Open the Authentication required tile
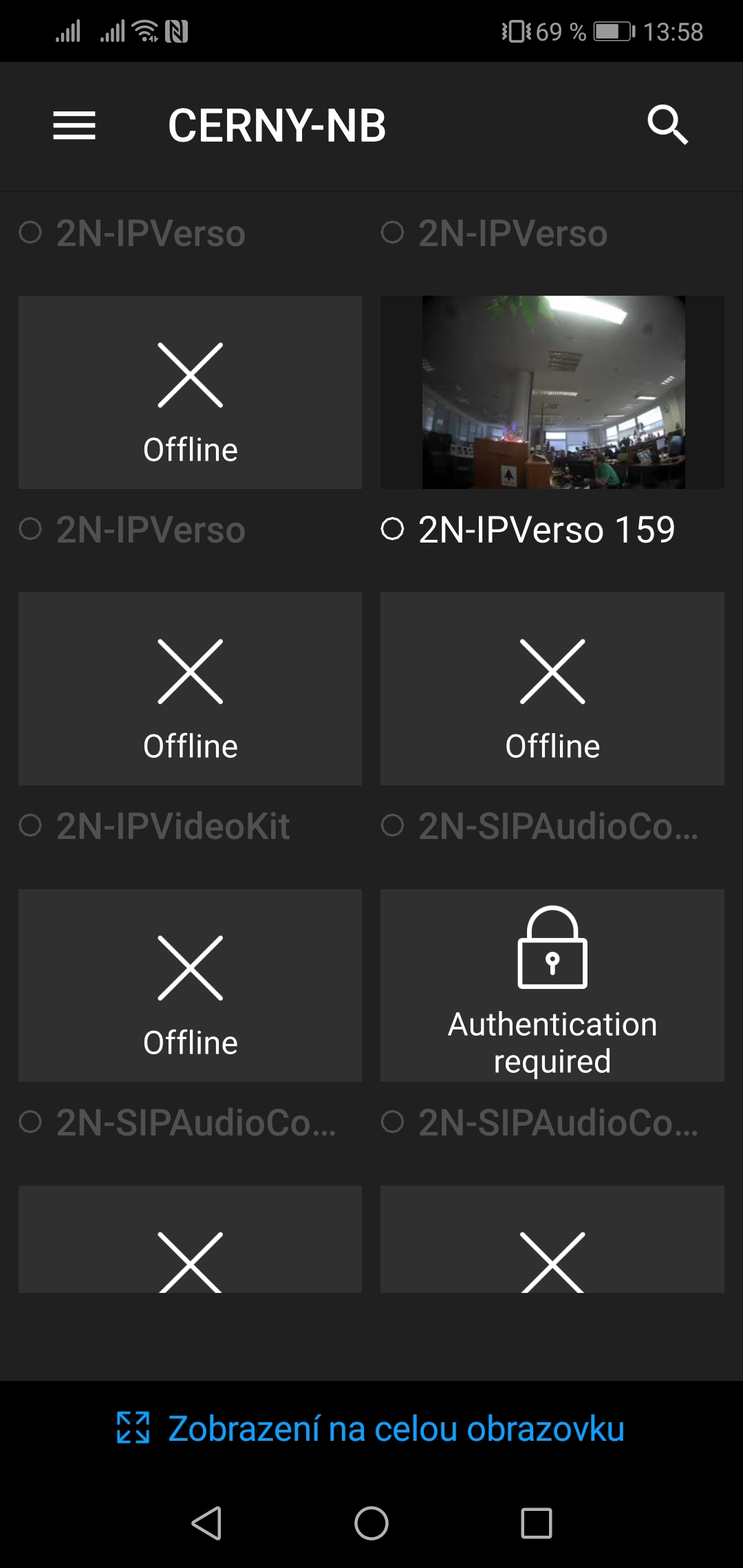 tap(552, 985)
